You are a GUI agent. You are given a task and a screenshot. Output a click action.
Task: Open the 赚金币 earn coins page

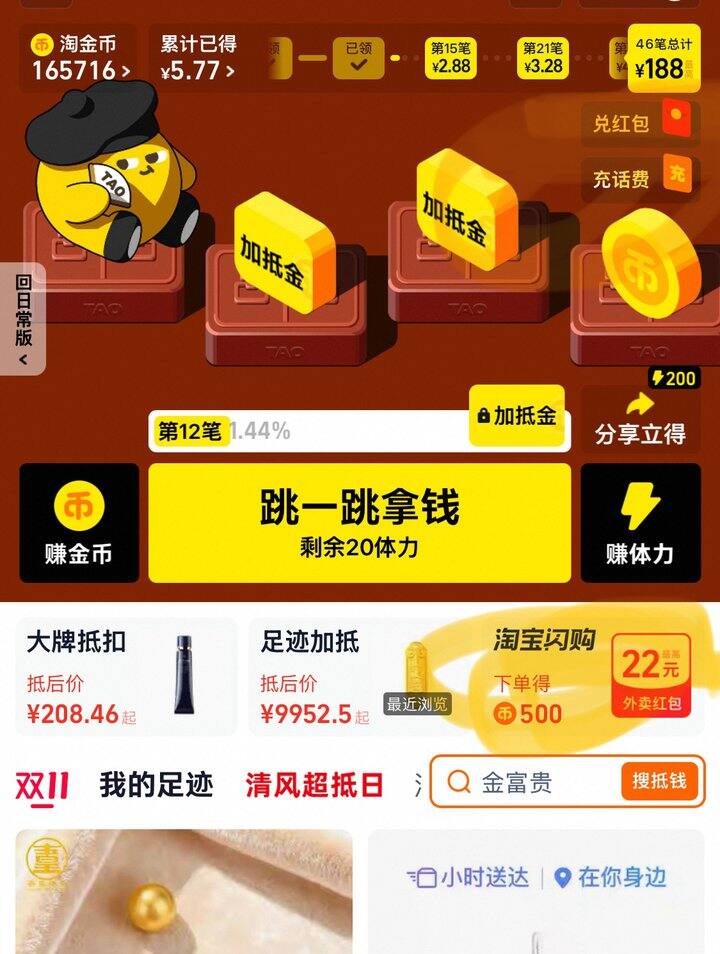tap(79, 523)
